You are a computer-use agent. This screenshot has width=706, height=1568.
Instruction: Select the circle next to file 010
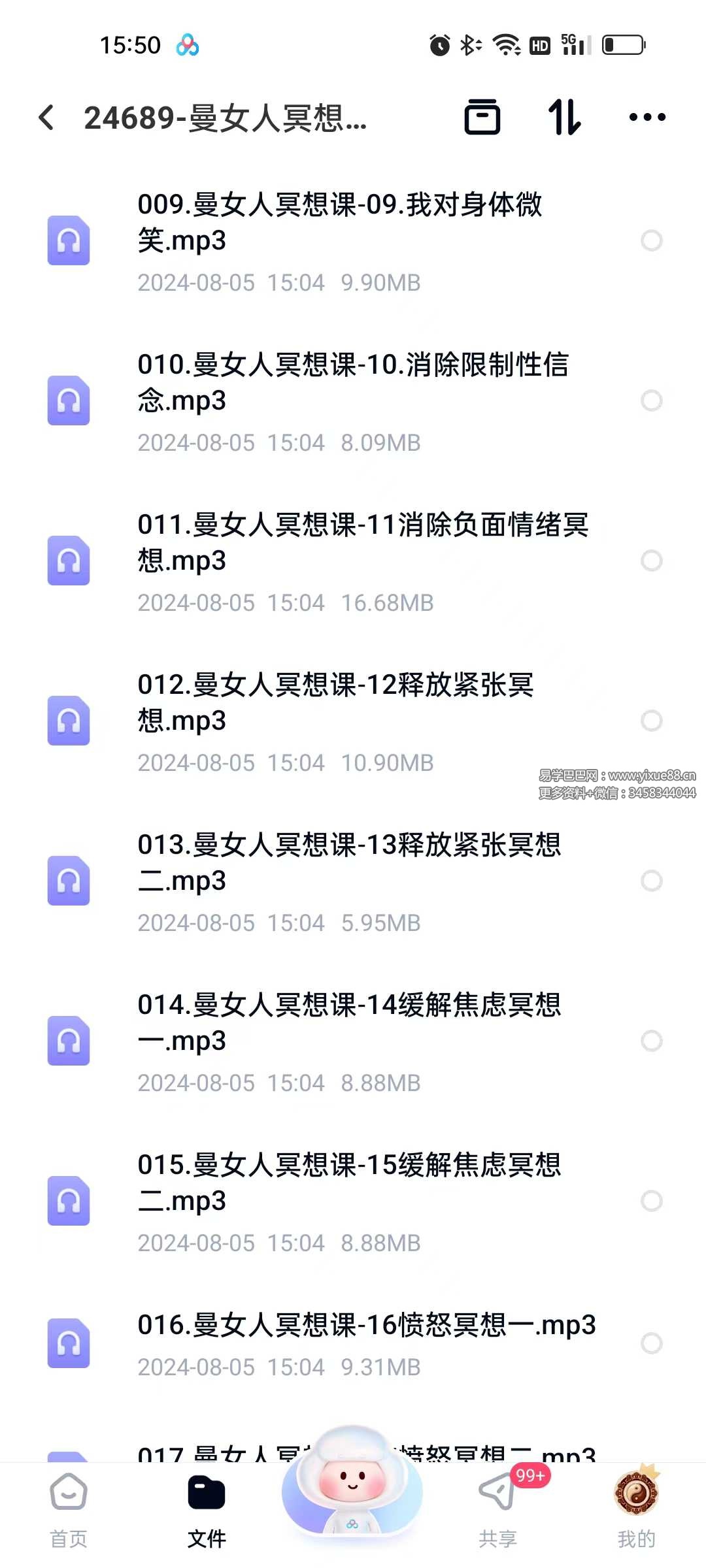point(652,401)
